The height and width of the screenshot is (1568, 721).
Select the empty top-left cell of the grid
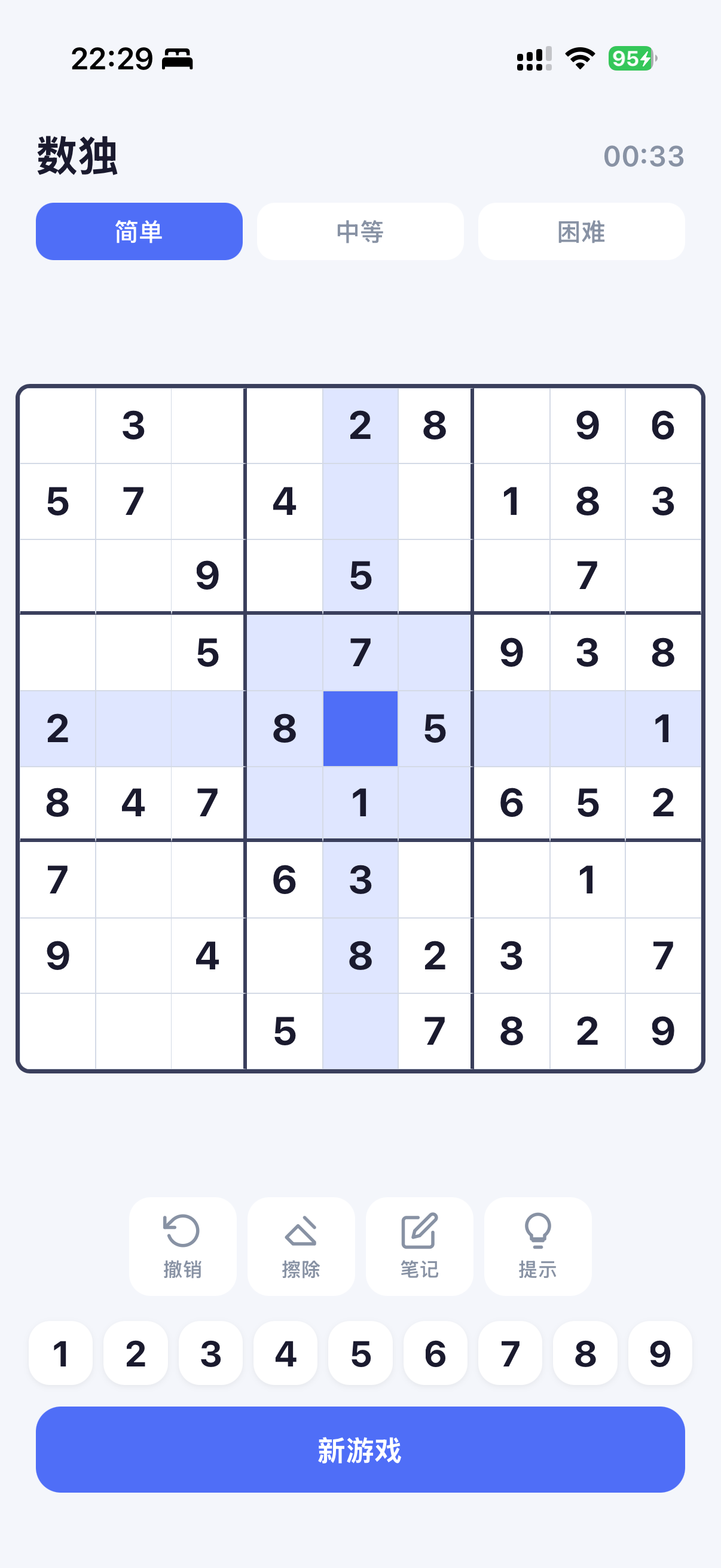[58, 425]
